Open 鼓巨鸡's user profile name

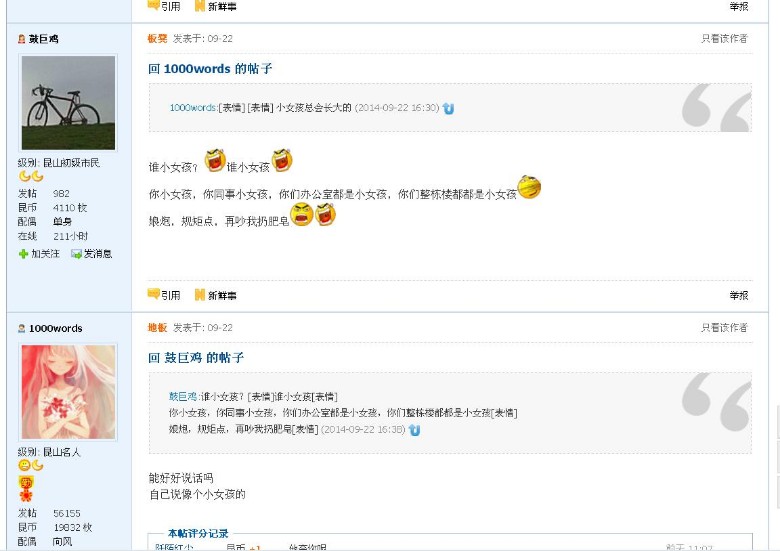coord(43,39)
